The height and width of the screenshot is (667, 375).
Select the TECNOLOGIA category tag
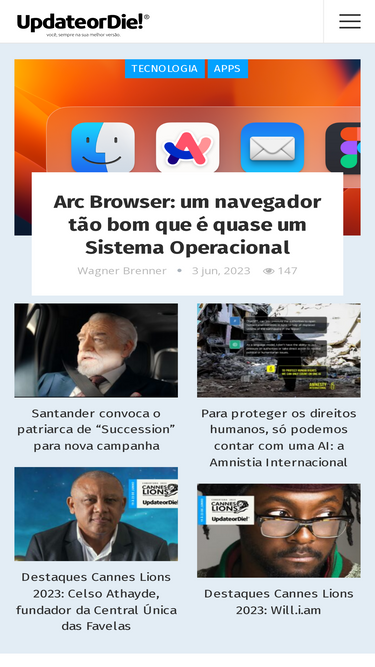[165, 68]
